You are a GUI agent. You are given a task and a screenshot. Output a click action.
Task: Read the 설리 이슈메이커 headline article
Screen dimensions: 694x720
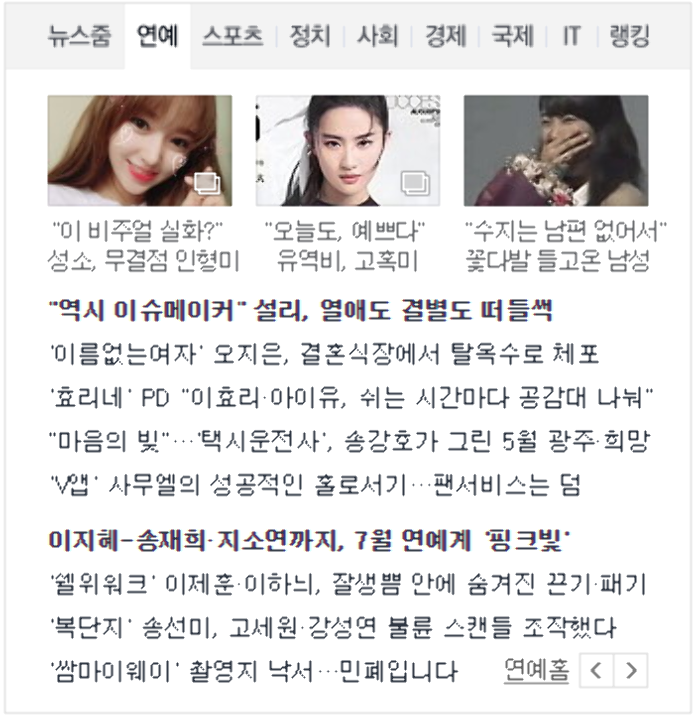301,310
